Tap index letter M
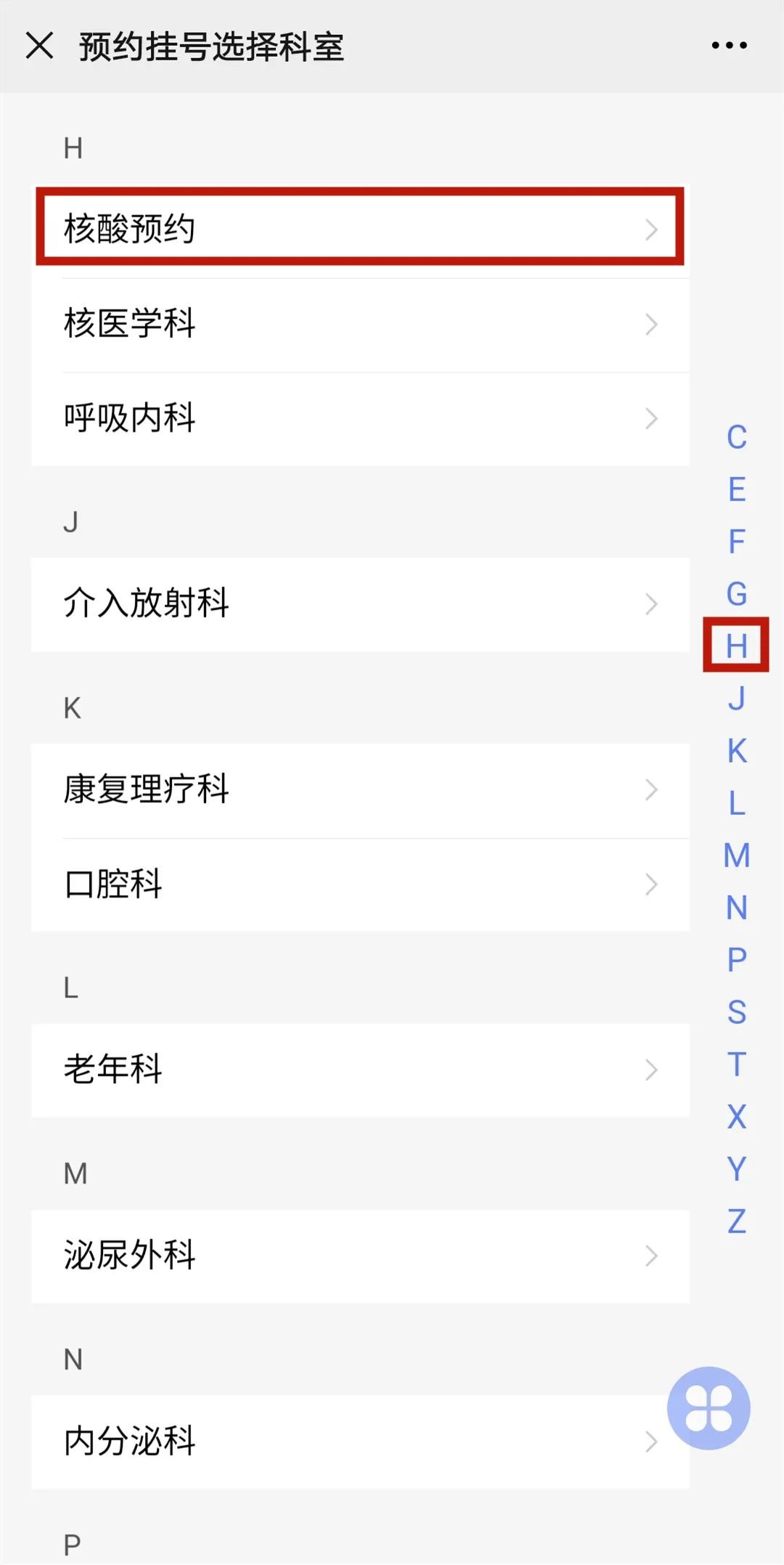This screenshot has height=1565, width=784. pyautogui.click(x=736, y=855)
